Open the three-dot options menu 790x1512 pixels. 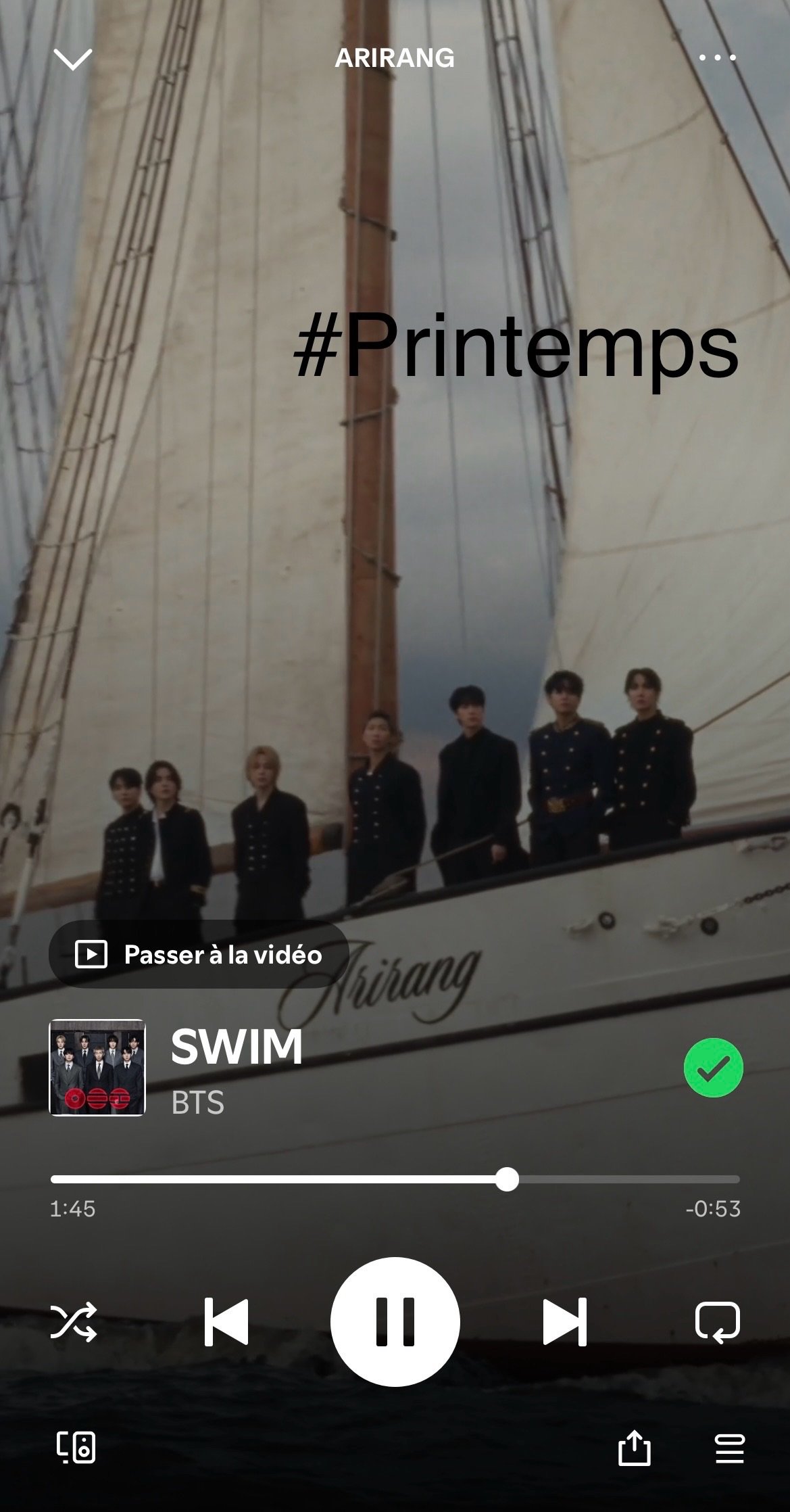coord(717,58)
